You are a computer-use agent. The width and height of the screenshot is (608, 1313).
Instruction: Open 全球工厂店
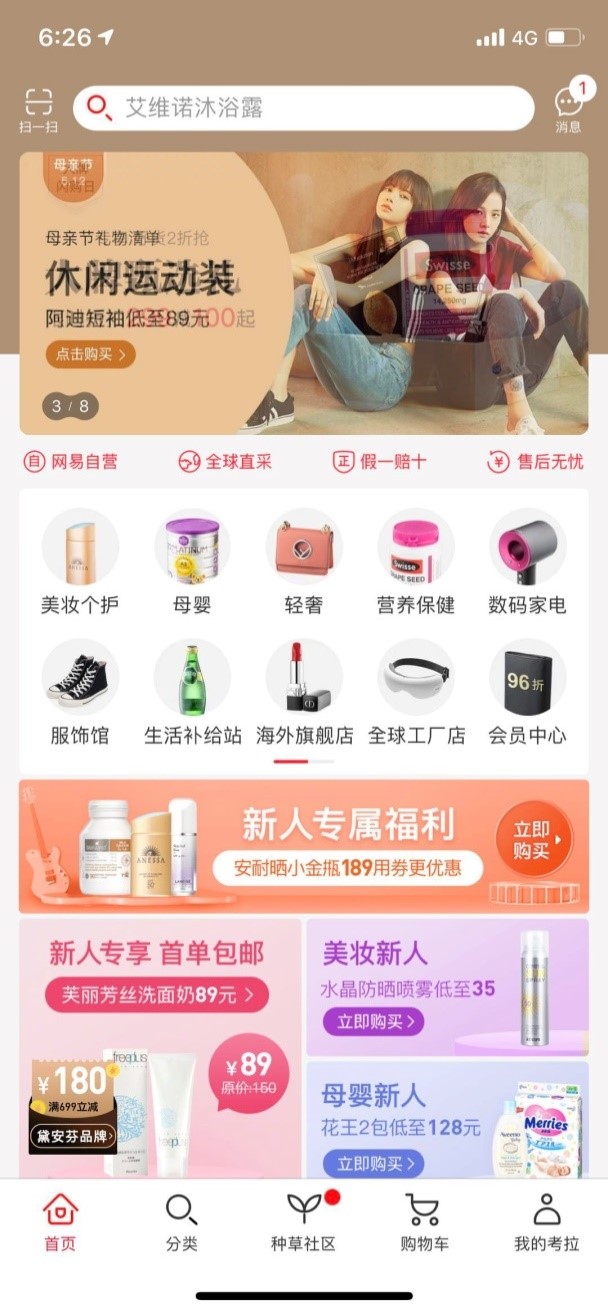click(x=416, y=692)
